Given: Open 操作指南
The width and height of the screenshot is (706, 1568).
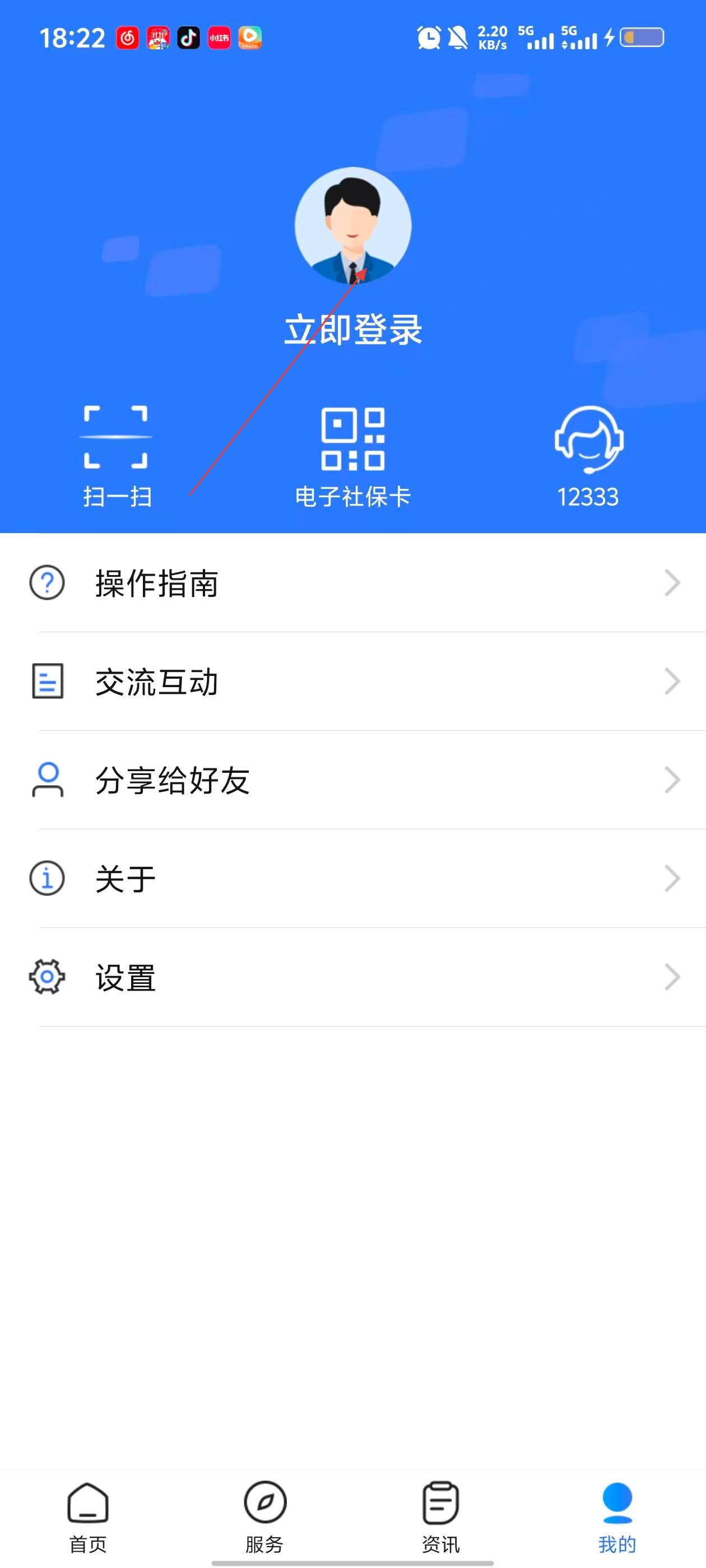Looking at the screenshot, I should (x=352, y=583).
